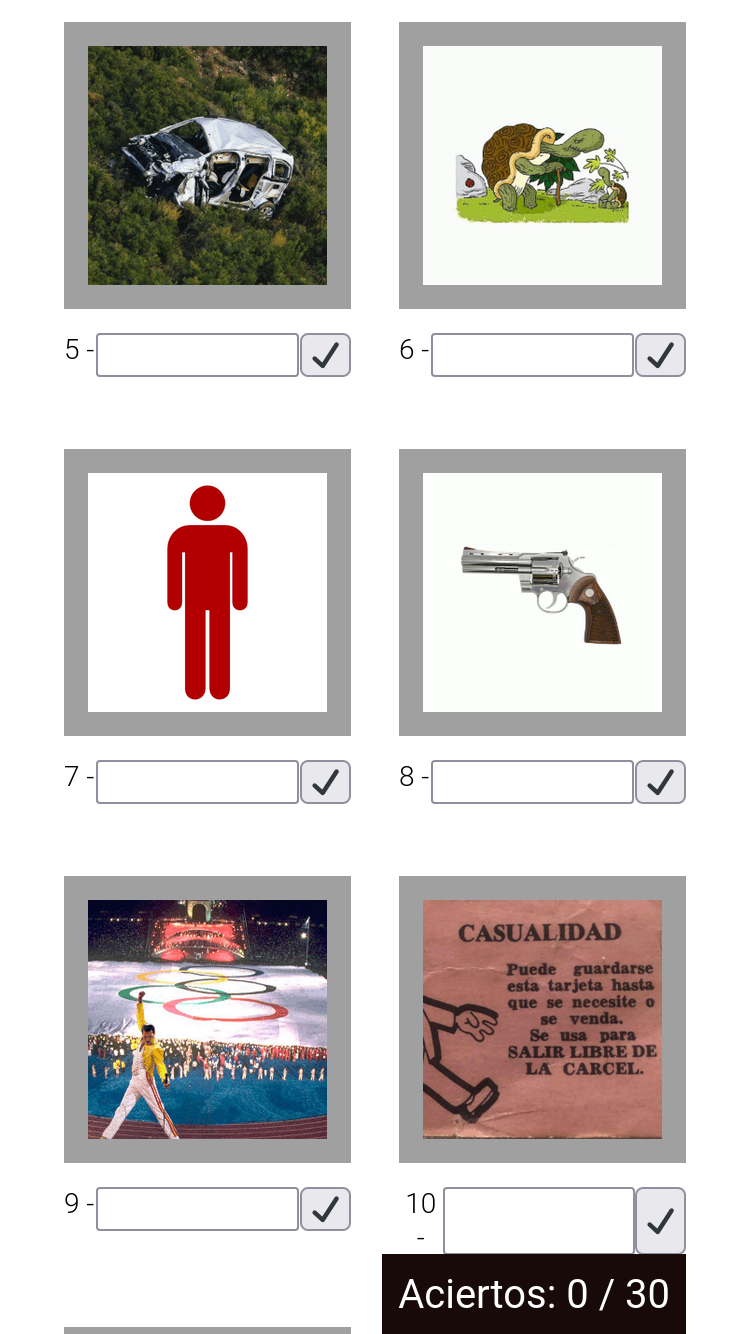
Task: Activate the input field for picture 8
Action: (x=532, y=782)
